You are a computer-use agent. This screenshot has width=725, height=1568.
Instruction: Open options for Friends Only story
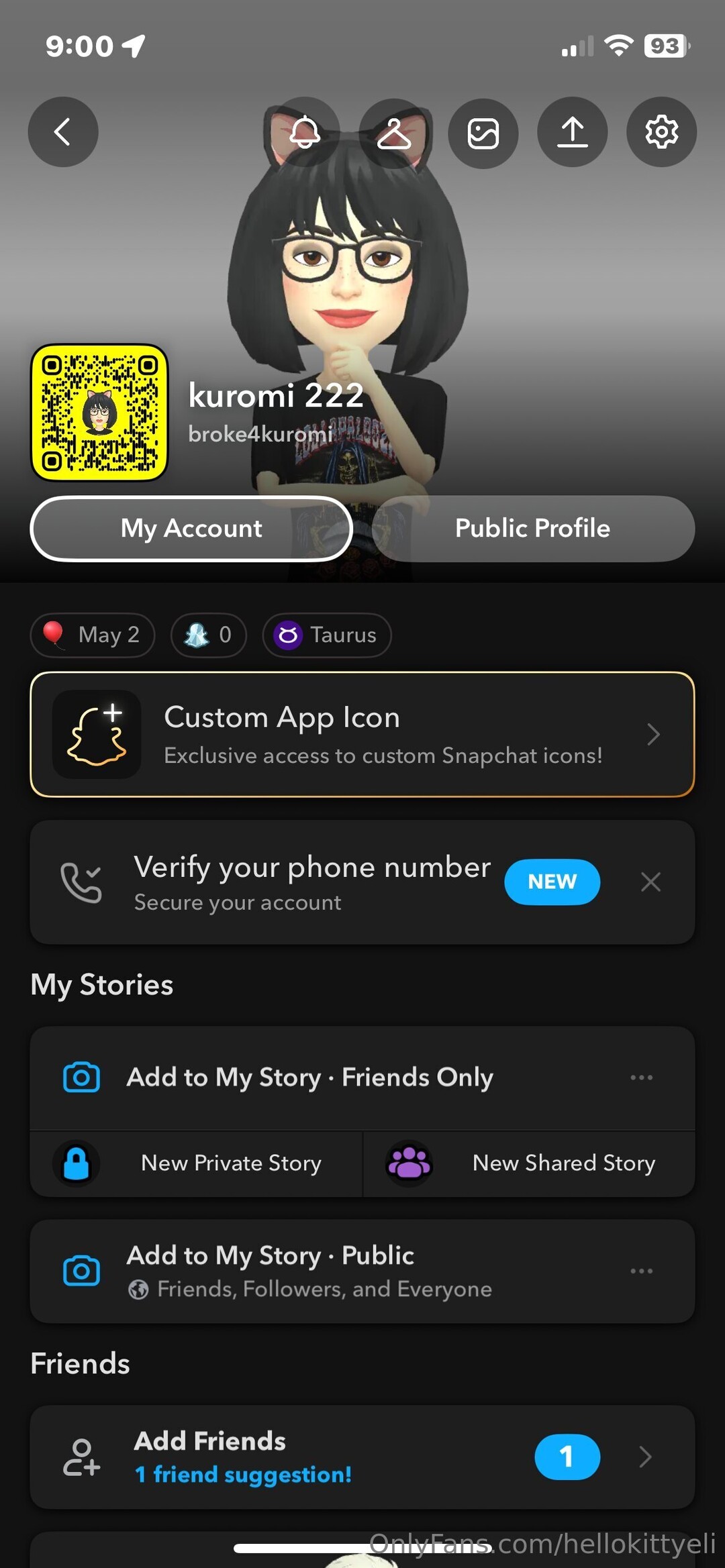[x=641, y=1078]
